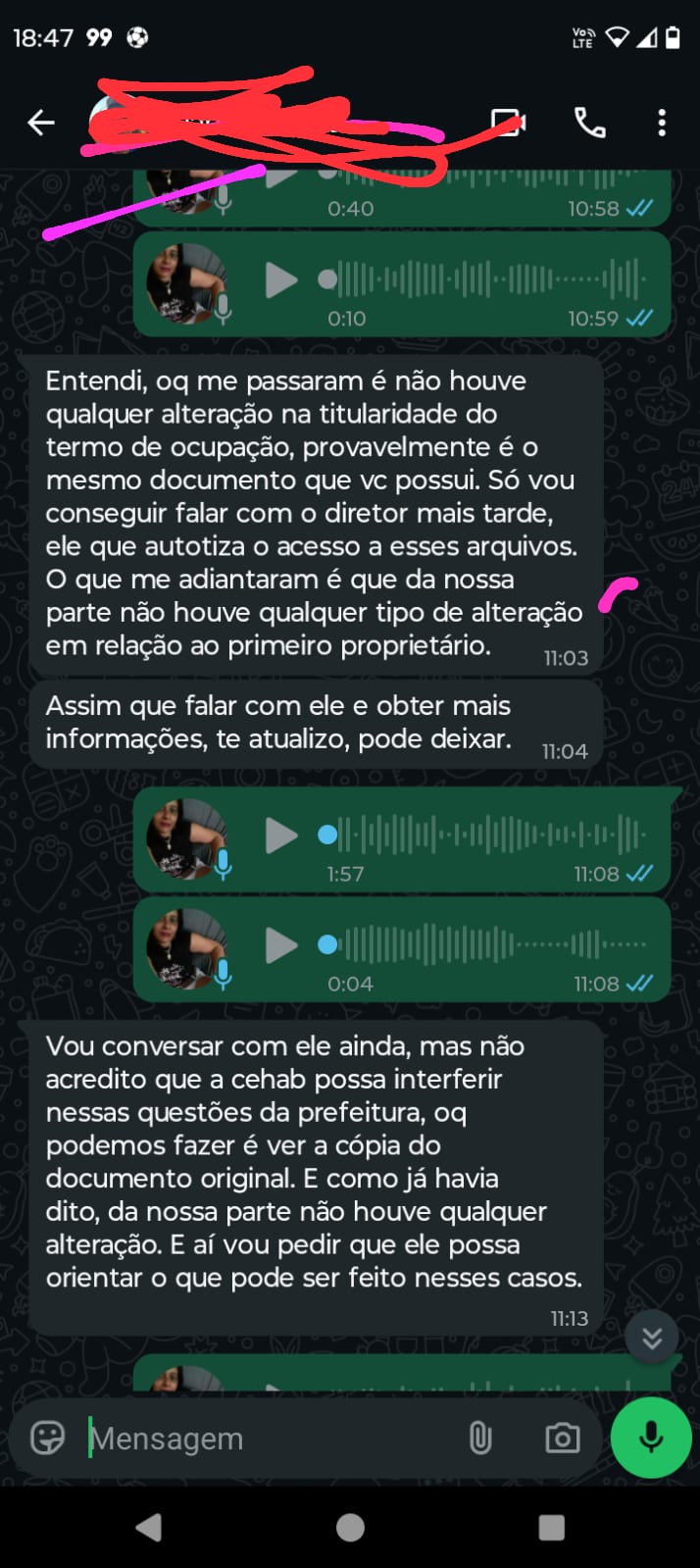Viewport: 700px width, 1568px height.
Task: Go back to the chat list
Action: (x=40, y=123)
